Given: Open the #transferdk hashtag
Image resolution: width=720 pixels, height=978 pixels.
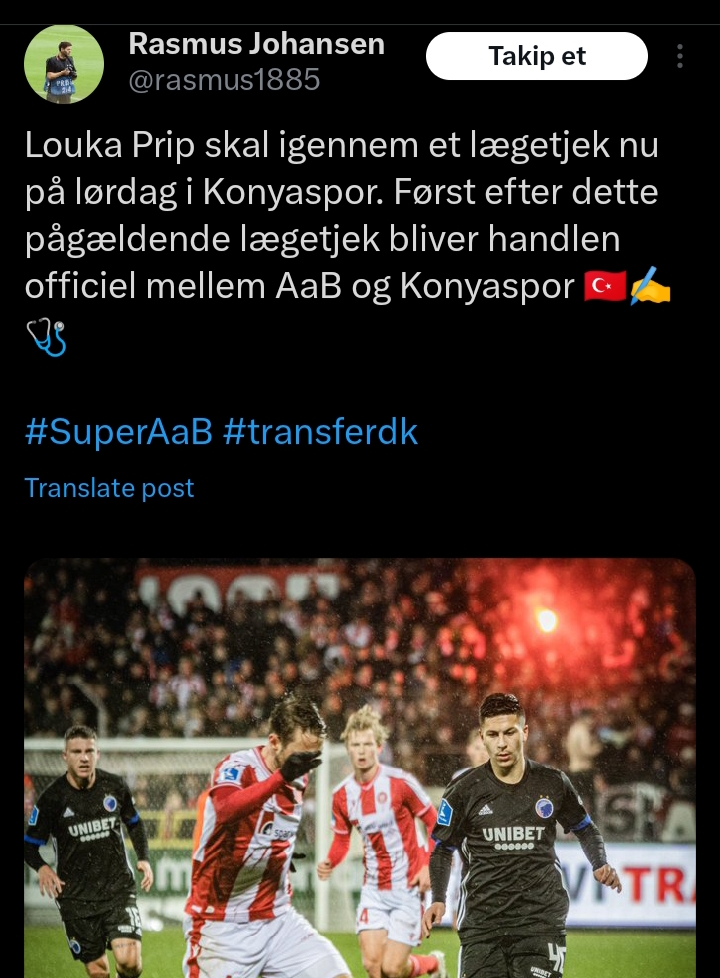Looking at the screenshot, I should (320, 432).
